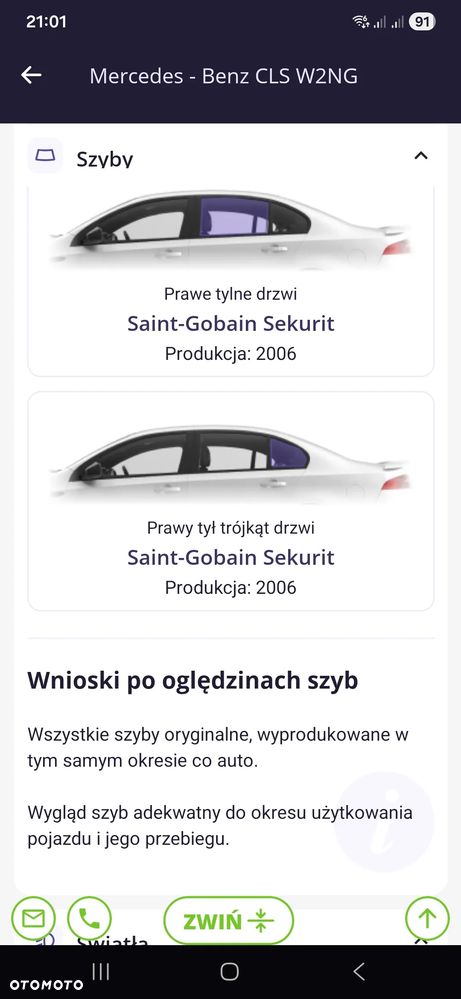Screen dimensions: 461x999
Task: Tap the ZWIŃ collapse-all button
Action: click(229, 921)
